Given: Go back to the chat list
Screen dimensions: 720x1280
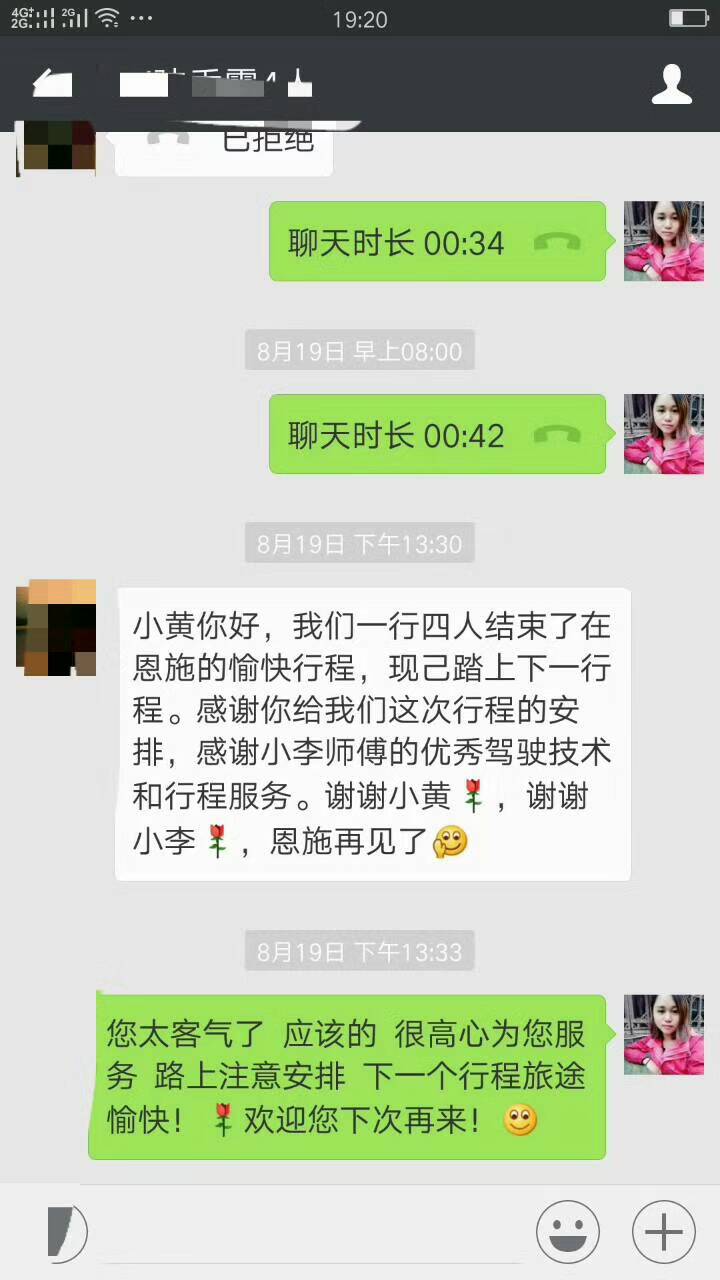Looking at the screenshot, I should pos(51,84).
